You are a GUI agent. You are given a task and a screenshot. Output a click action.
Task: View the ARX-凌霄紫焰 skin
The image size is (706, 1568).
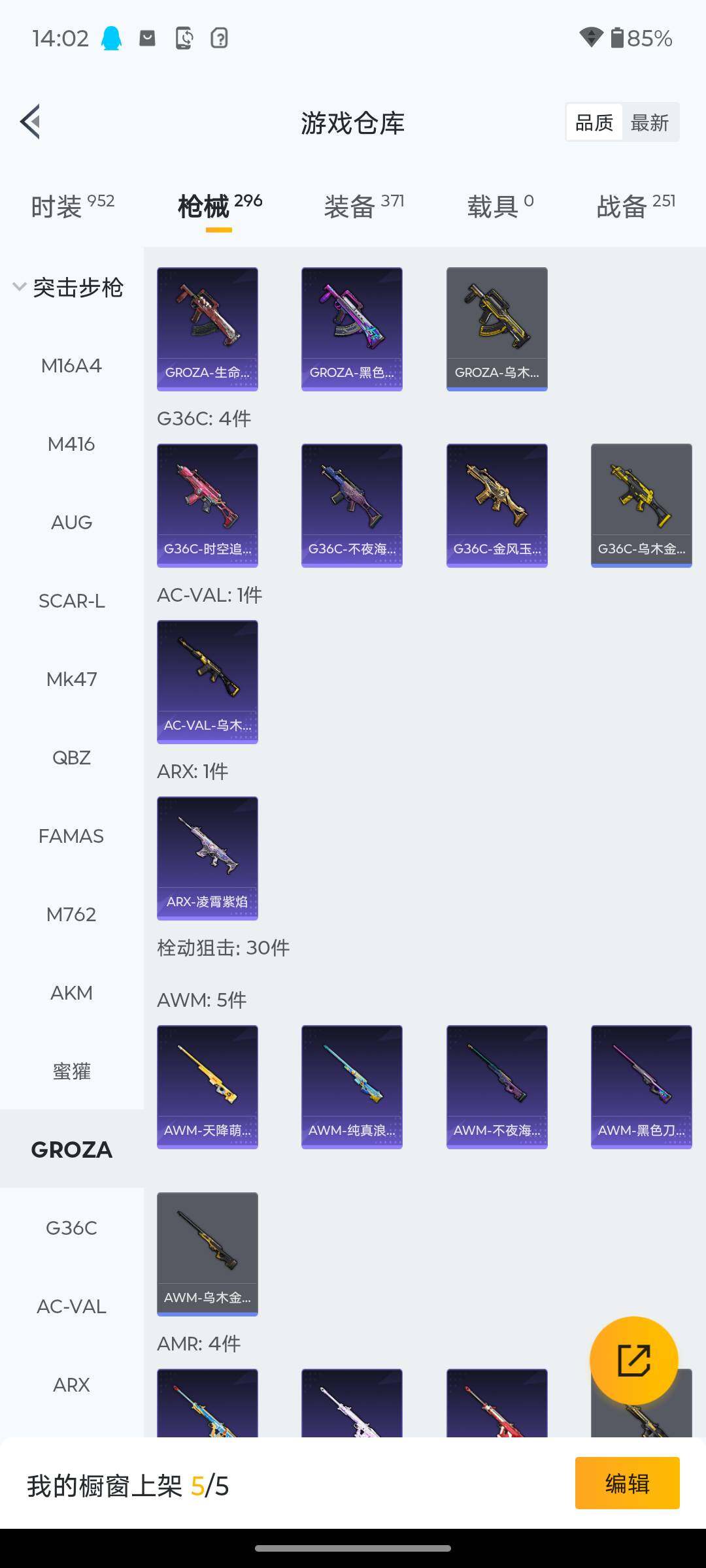207,858
